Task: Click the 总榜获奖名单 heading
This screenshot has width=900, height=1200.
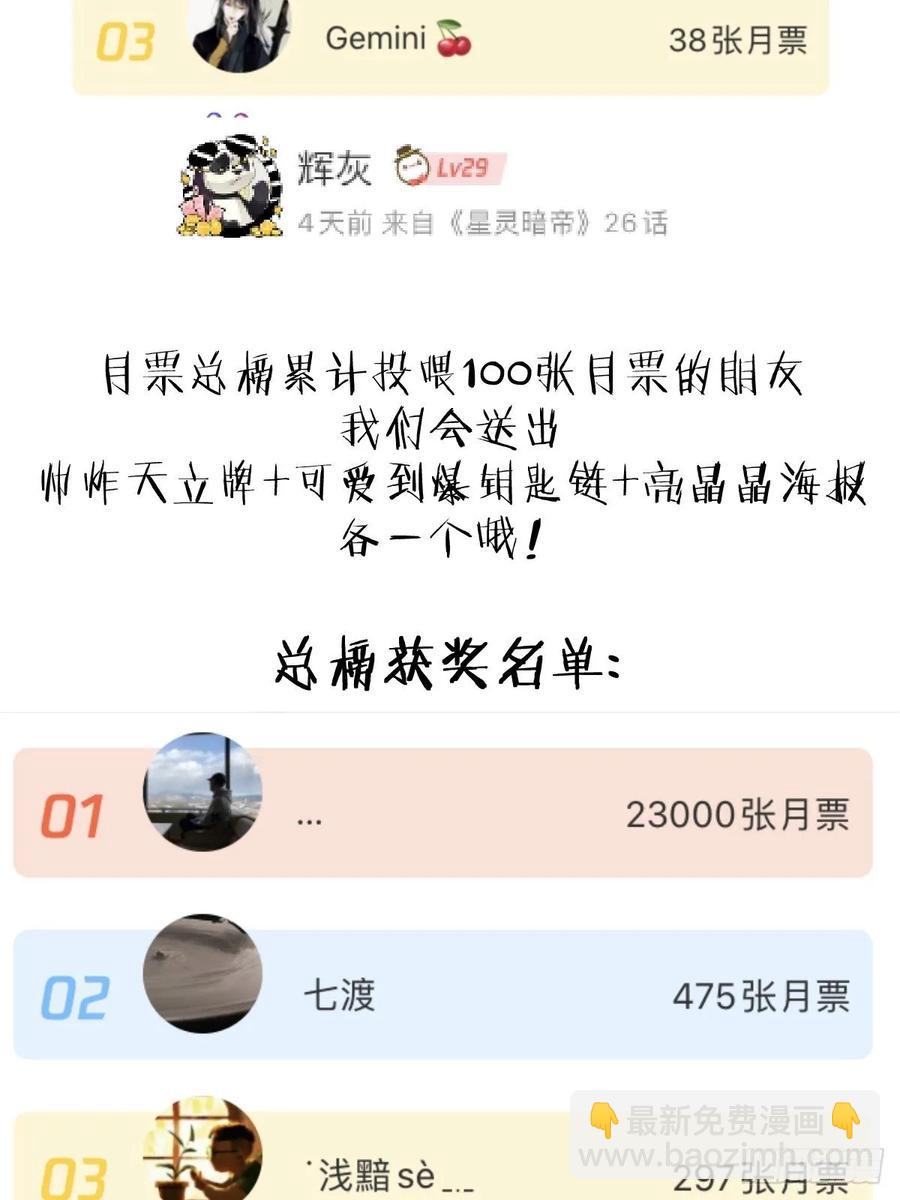Action: (450, 660)
